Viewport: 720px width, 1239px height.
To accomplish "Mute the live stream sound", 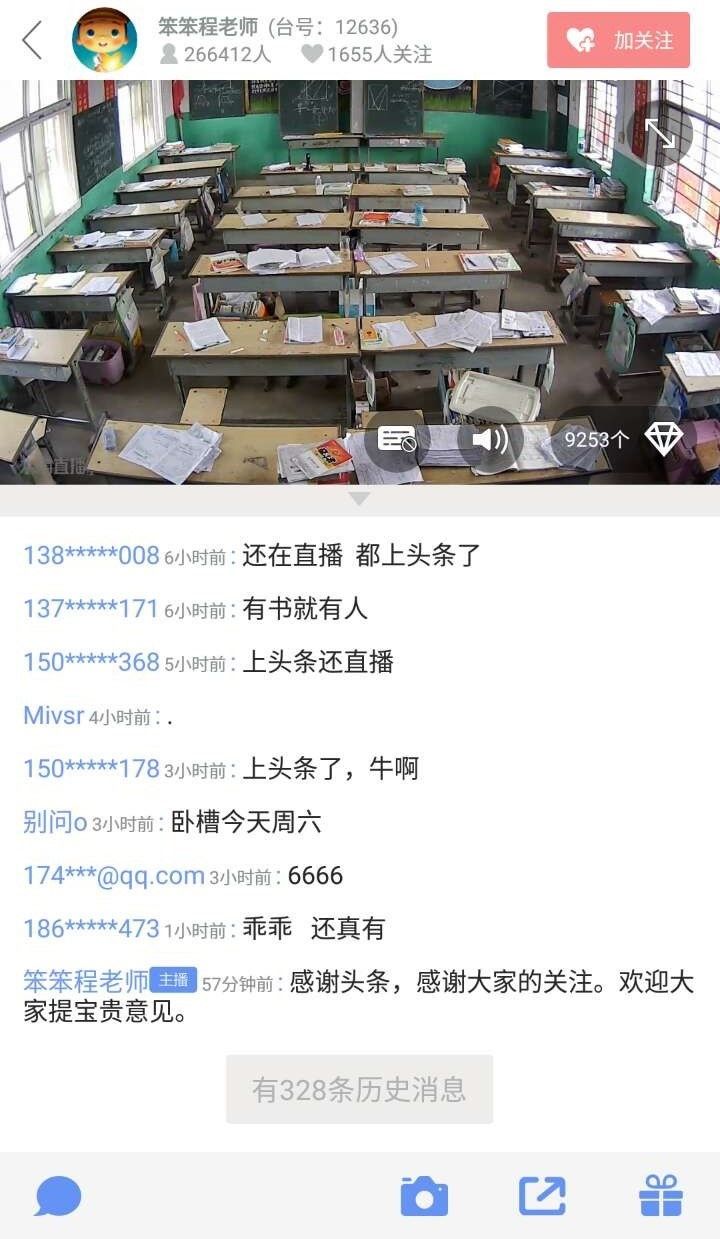I will (x=489, y=439).
